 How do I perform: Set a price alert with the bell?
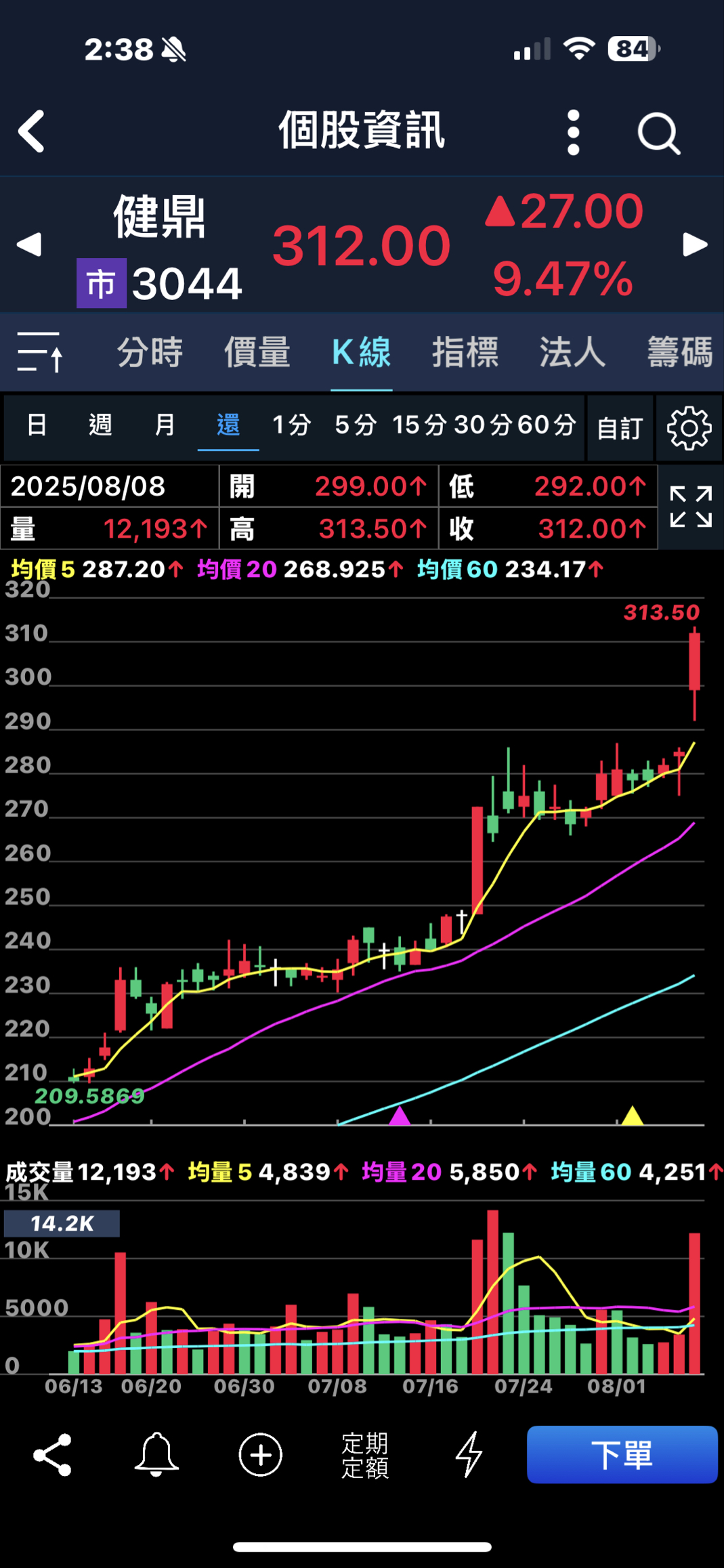pyautogui.click(x=156, y=1455)
